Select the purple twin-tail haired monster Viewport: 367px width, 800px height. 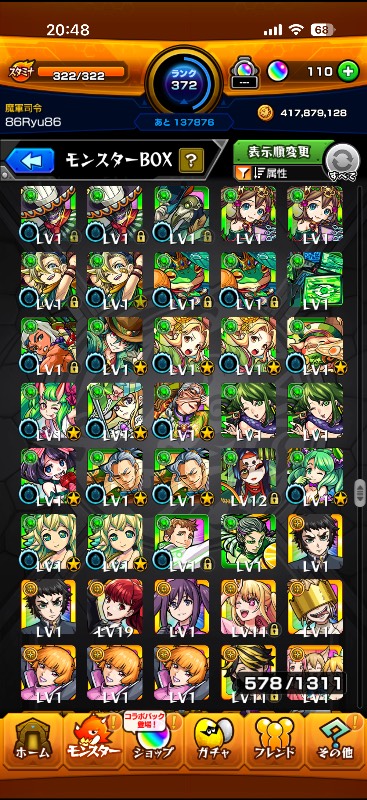click(x=182, y=608)
